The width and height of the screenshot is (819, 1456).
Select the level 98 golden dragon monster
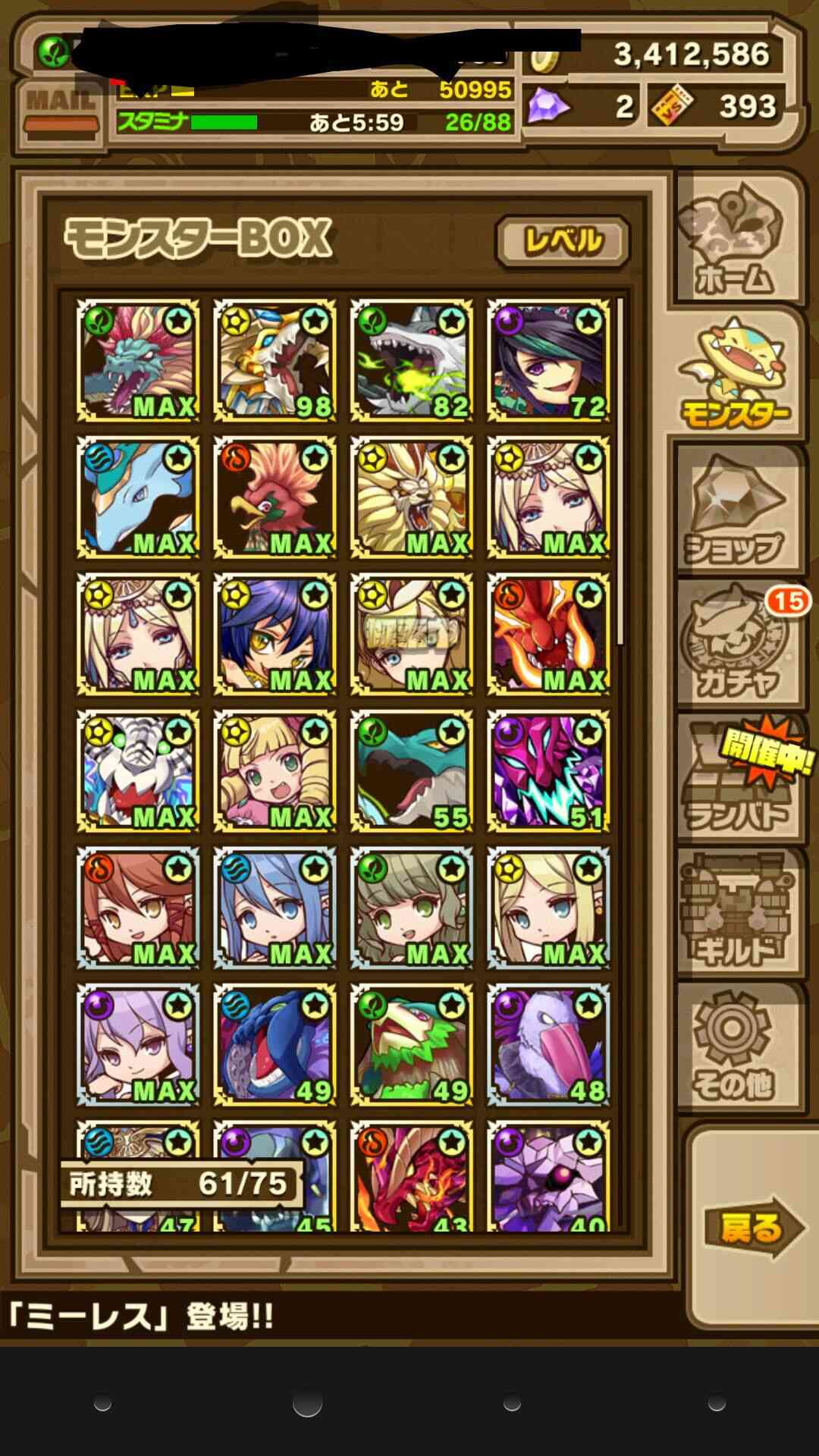coord(275,360)
